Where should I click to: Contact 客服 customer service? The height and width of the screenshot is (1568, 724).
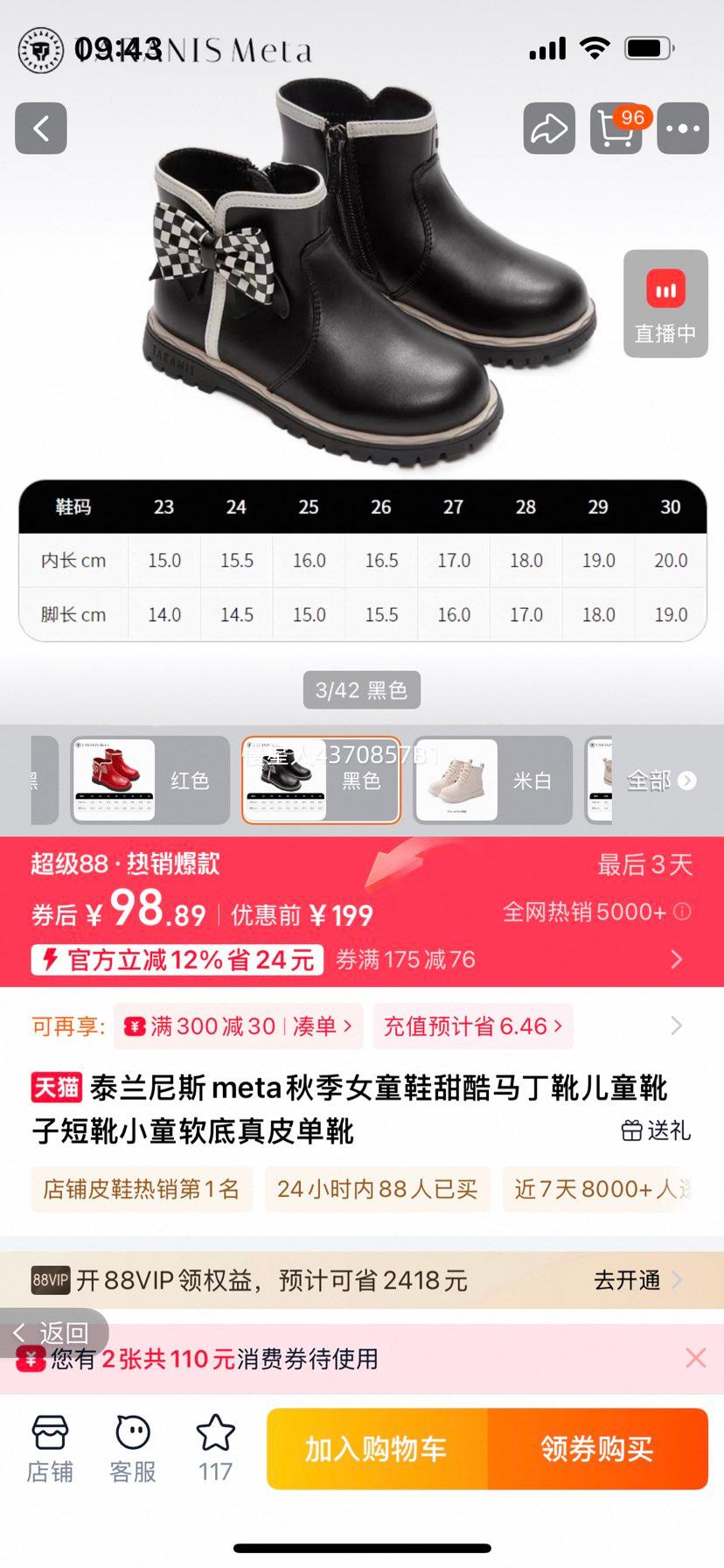click(x=133, y=1450)
